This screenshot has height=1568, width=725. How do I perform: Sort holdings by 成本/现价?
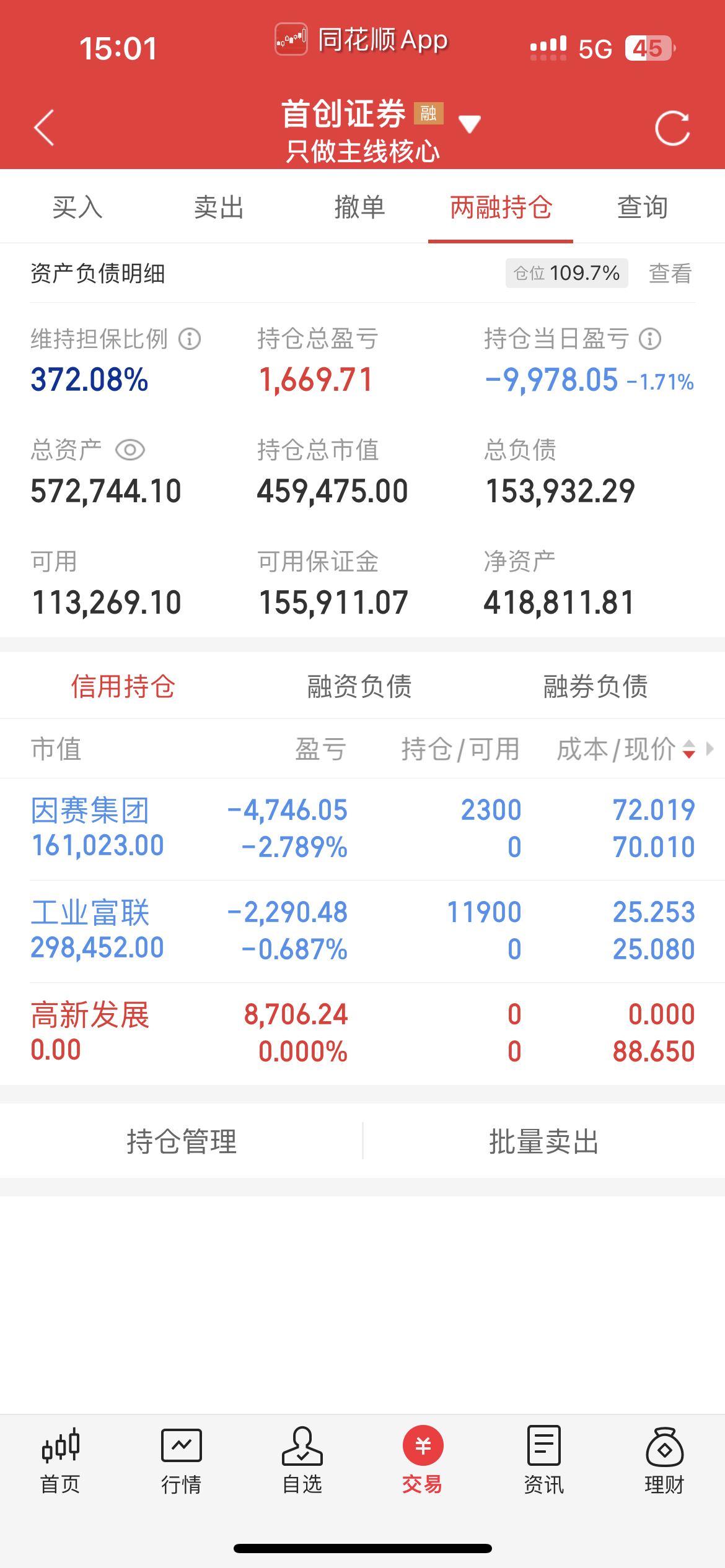pyautogui.click(x=626, y=749)
